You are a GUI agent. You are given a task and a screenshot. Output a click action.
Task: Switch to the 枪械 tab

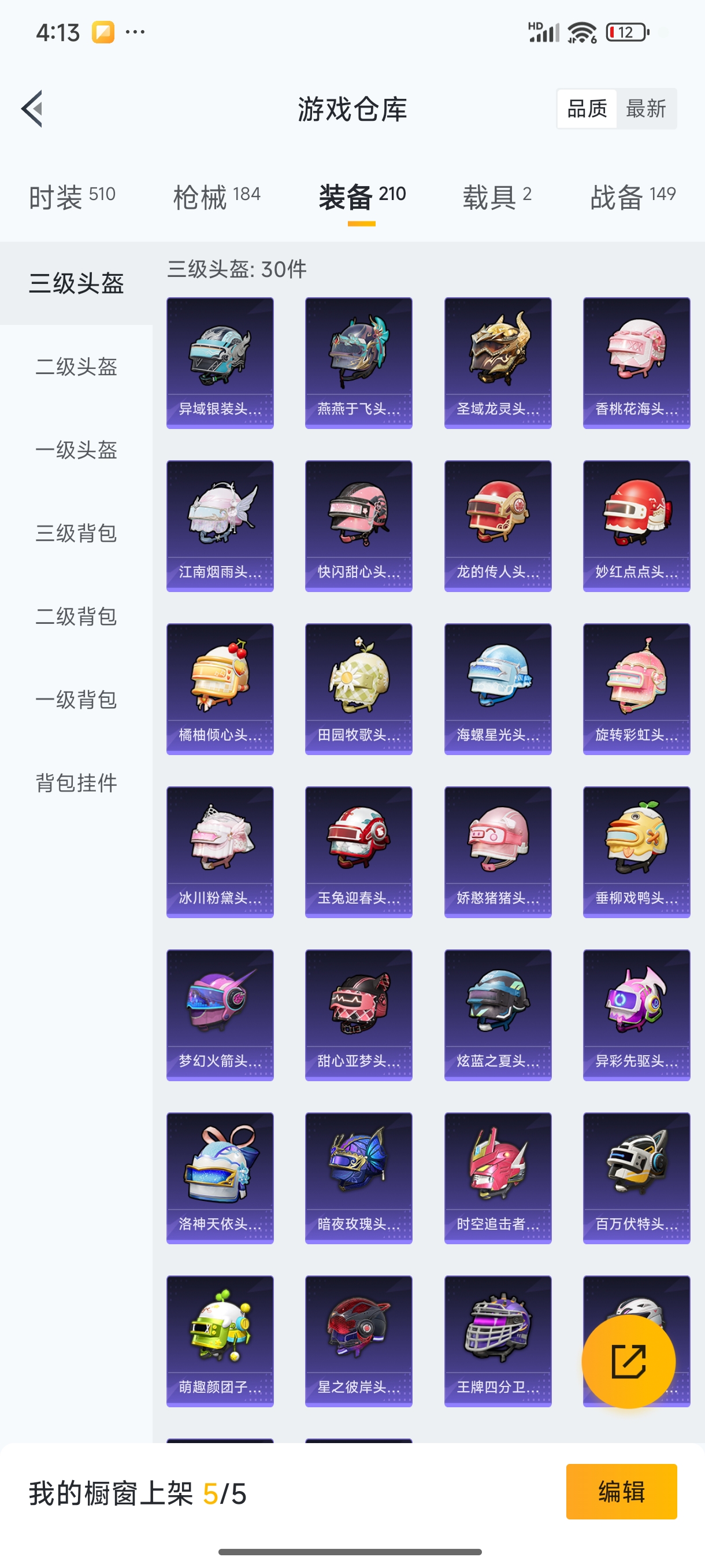point(217,197)
